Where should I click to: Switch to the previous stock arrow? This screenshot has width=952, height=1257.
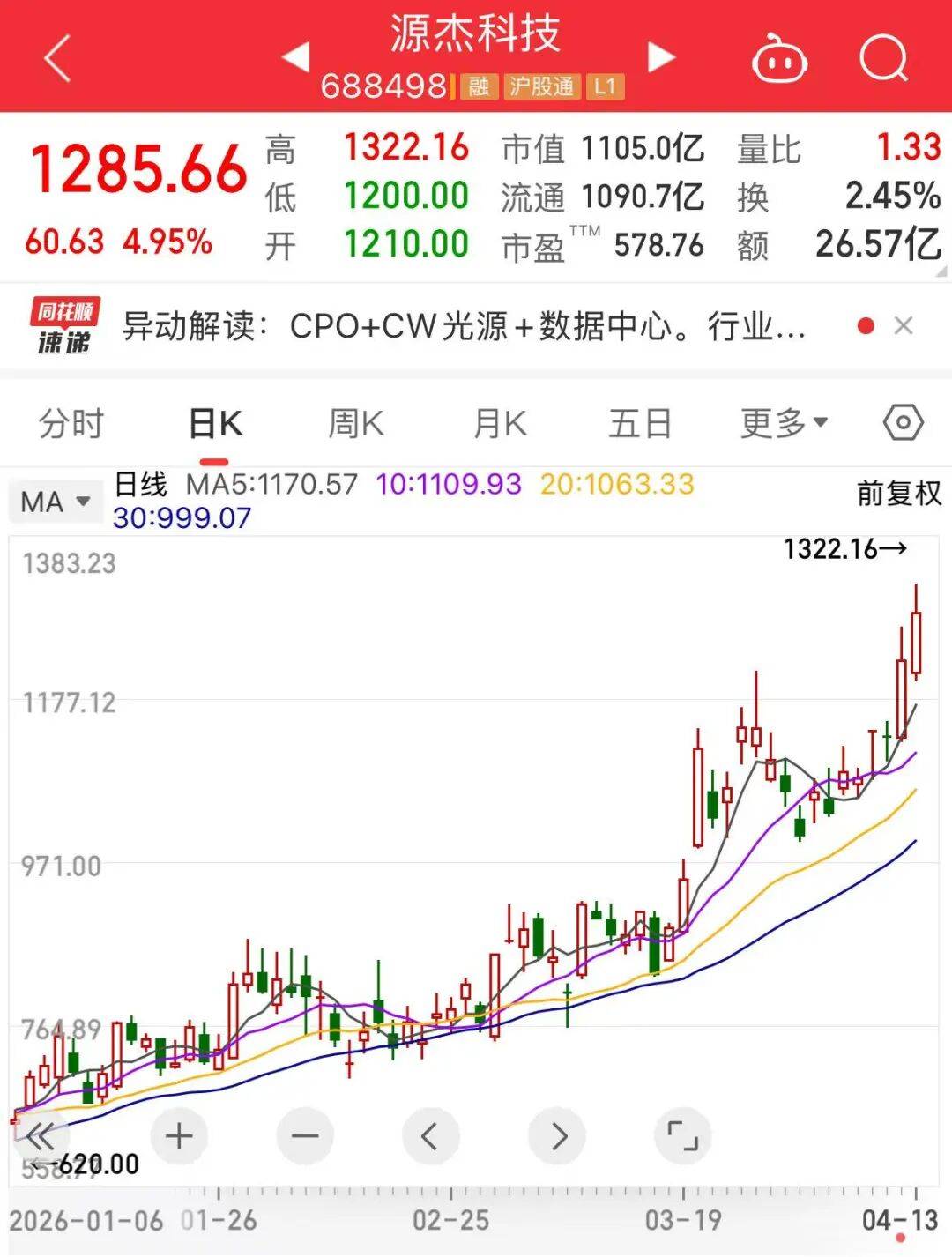click(x=296, y=57)
